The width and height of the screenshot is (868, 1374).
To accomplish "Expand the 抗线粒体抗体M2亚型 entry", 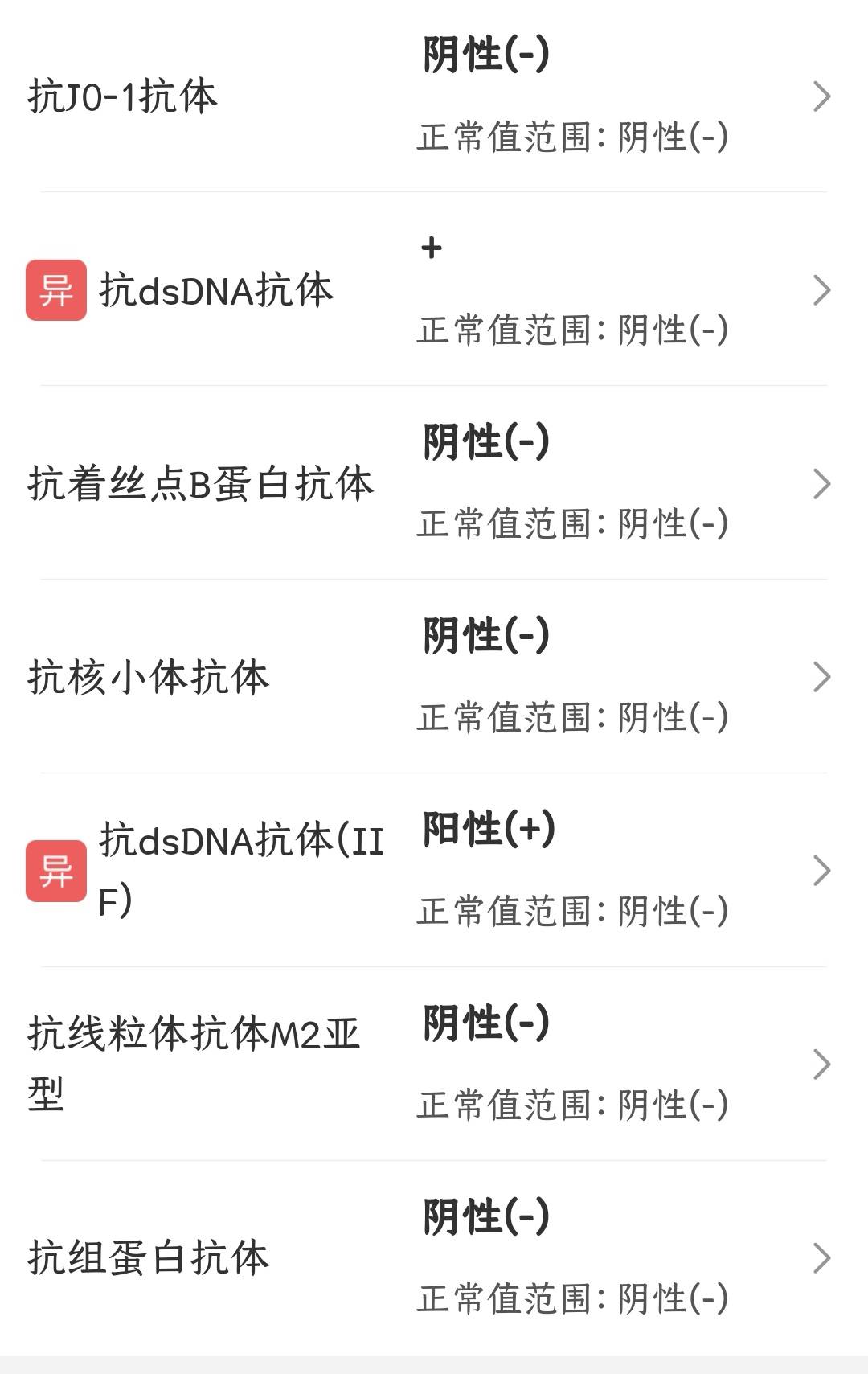I will tap(821, 1064).
